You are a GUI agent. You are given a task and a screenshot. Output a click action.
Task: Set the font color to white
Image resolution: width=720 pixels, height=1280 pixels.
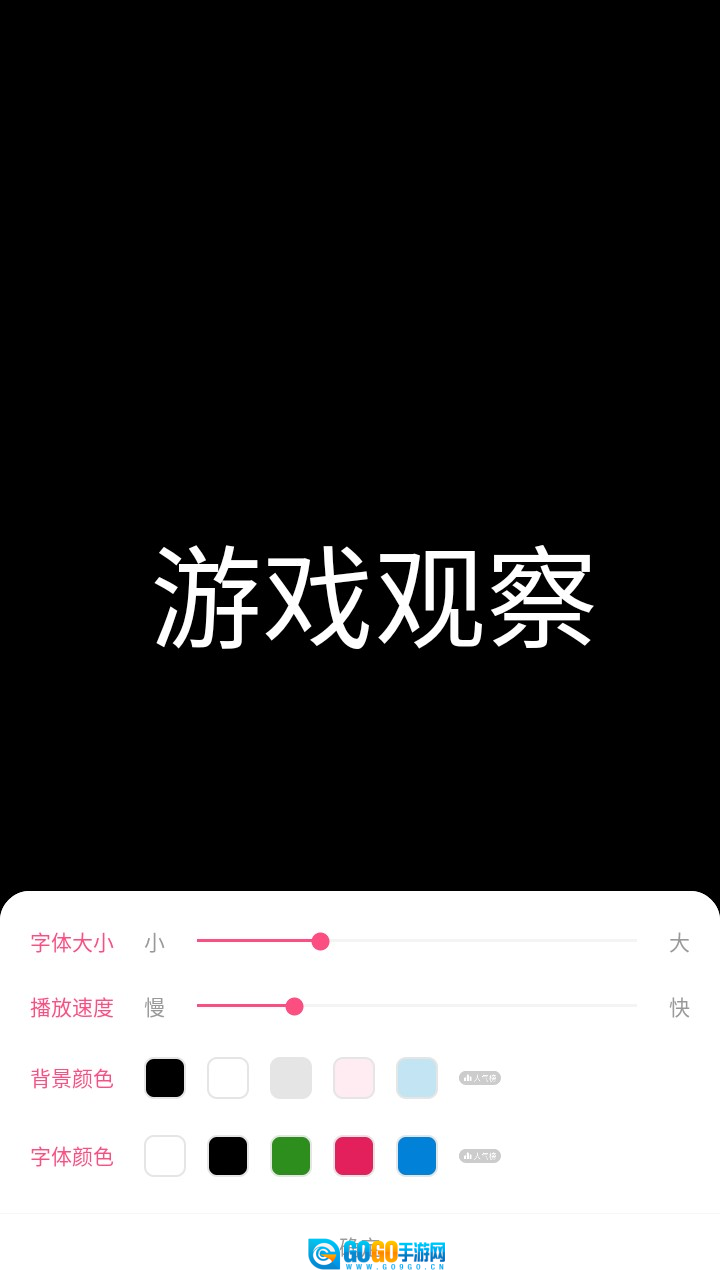(165, 1156)
